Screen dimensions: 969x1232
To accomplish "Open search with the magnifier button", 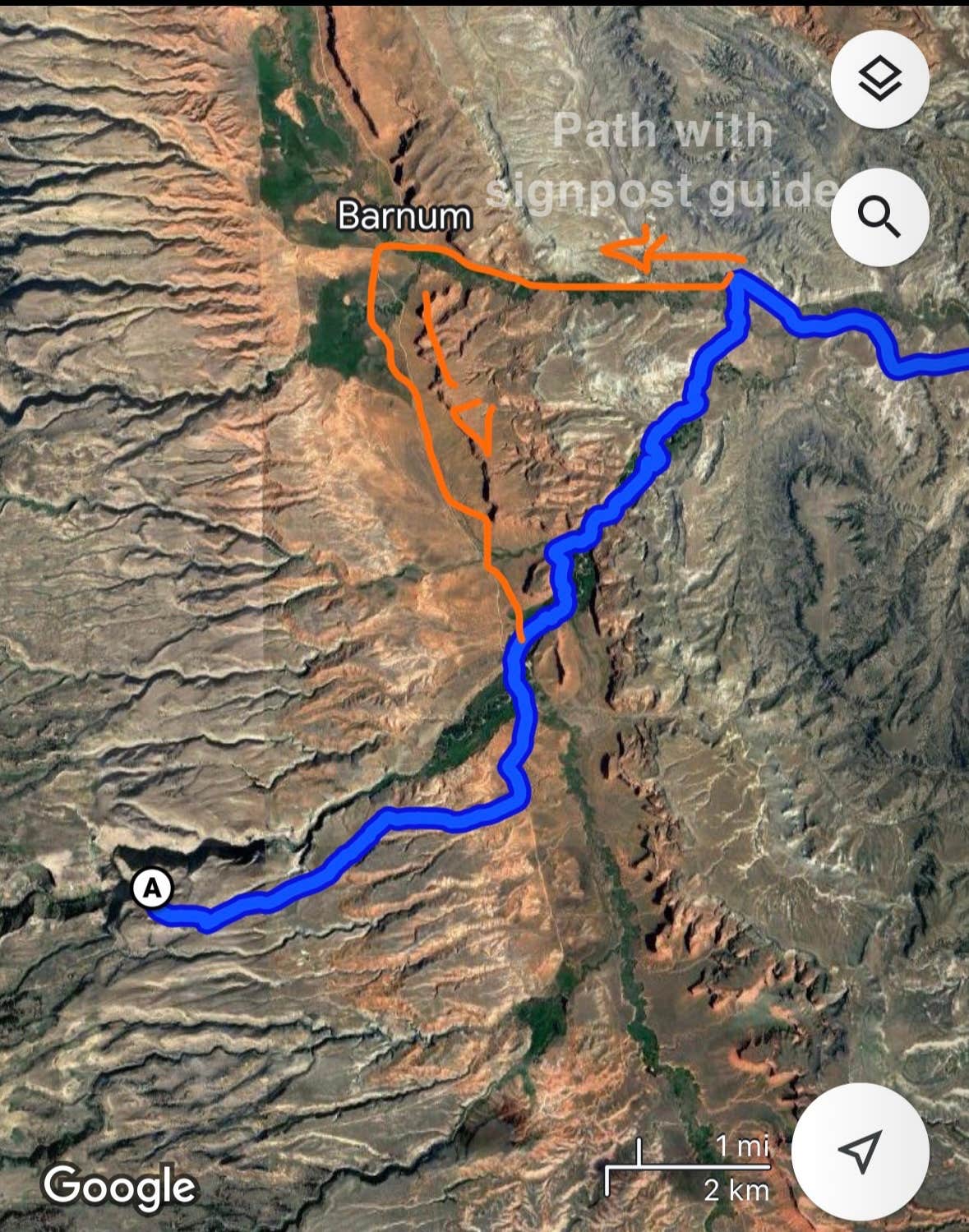I will [x=879, y=218].
